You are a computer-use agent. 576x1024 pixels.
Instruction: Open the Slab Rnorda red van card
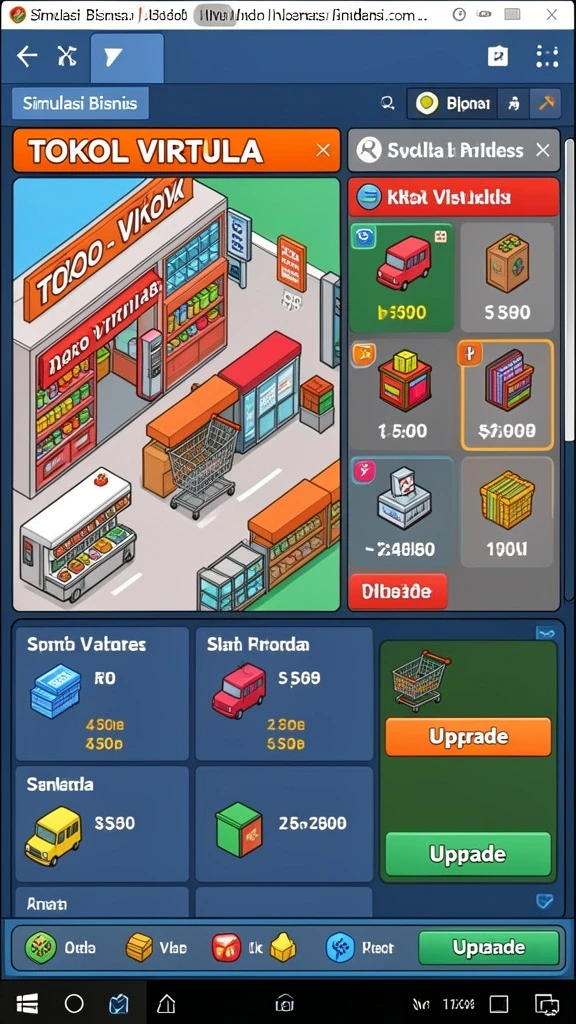pyautogui.click(x=283, y=694)
